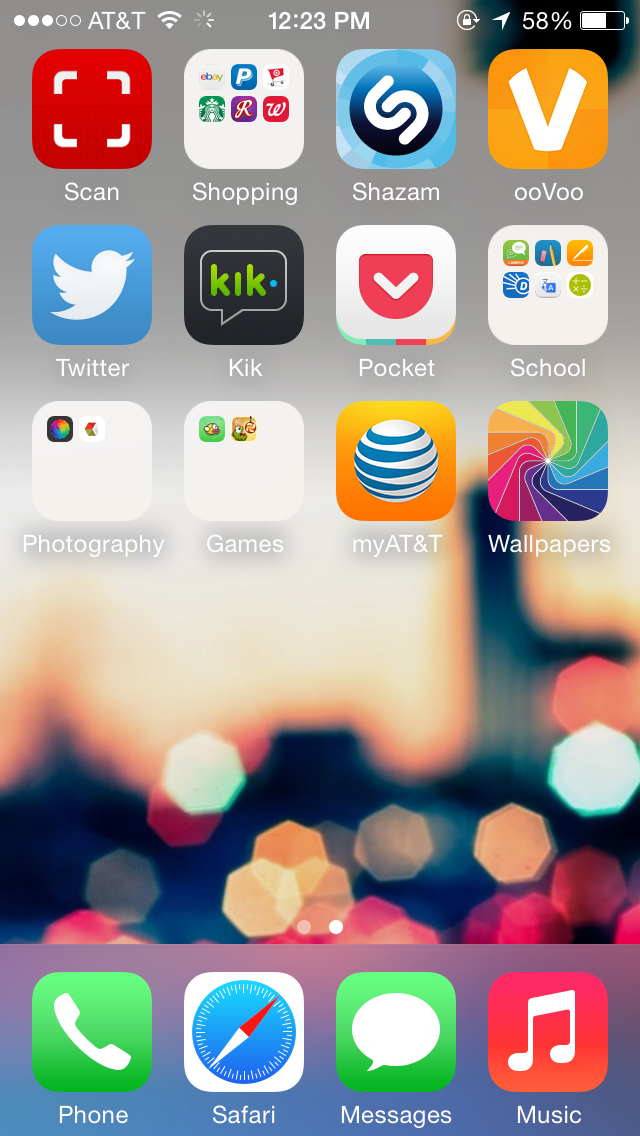640x1136 pixels.
Task: Launch the myAT&T app
Action: (396, 461)
